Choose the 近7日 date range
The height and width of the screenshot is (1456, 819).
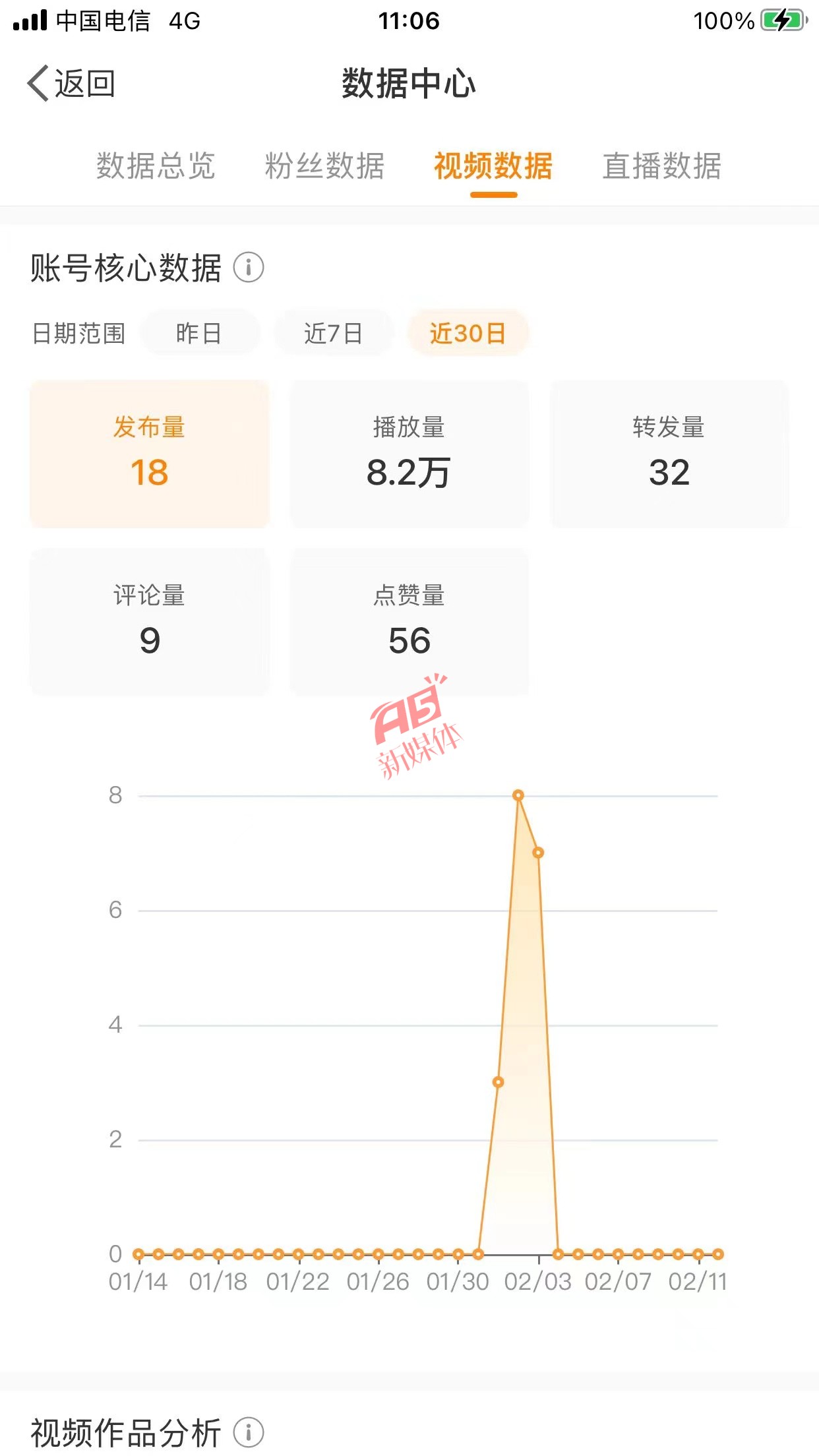[x=333, y=333]
